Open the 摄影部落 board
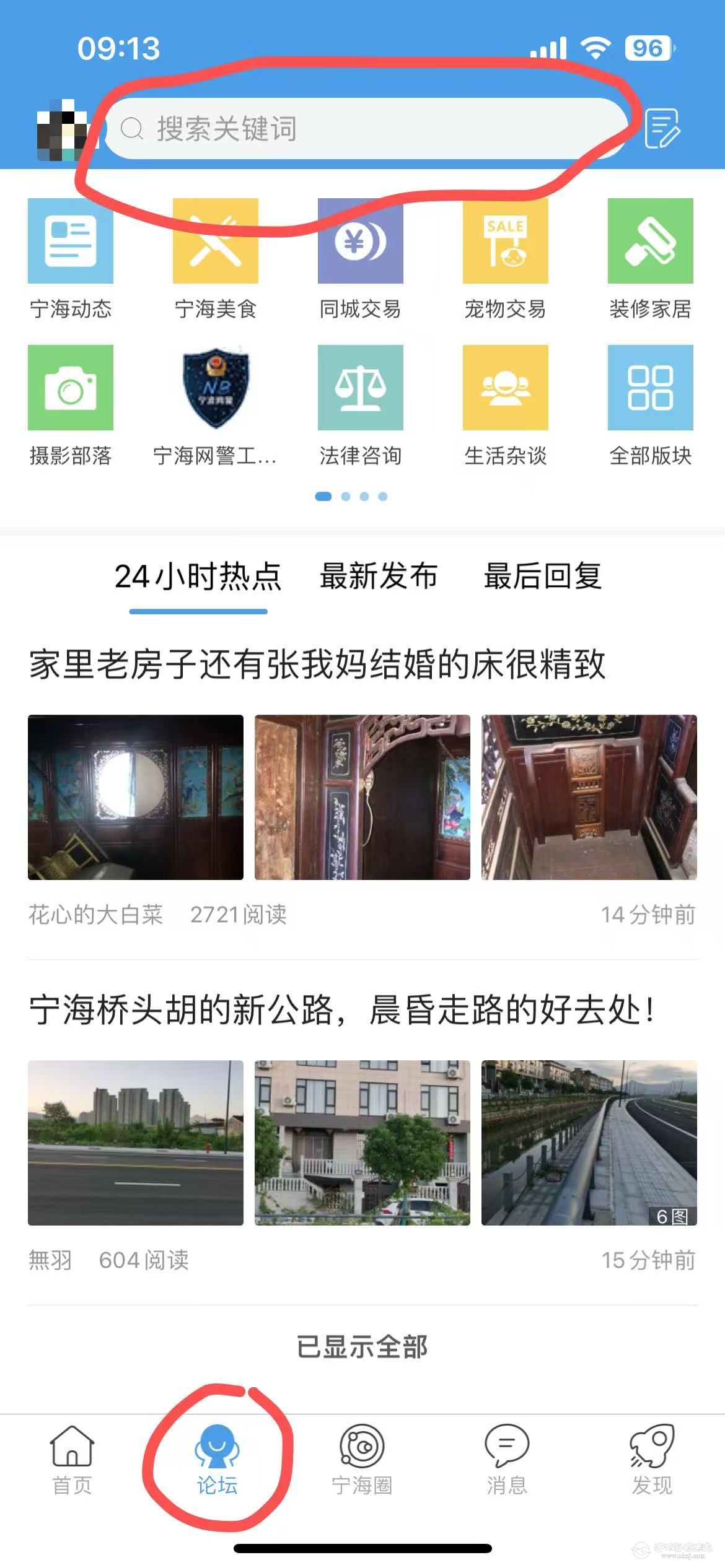The height and width of the screenshot is (1568, 725). coord(71,404)
